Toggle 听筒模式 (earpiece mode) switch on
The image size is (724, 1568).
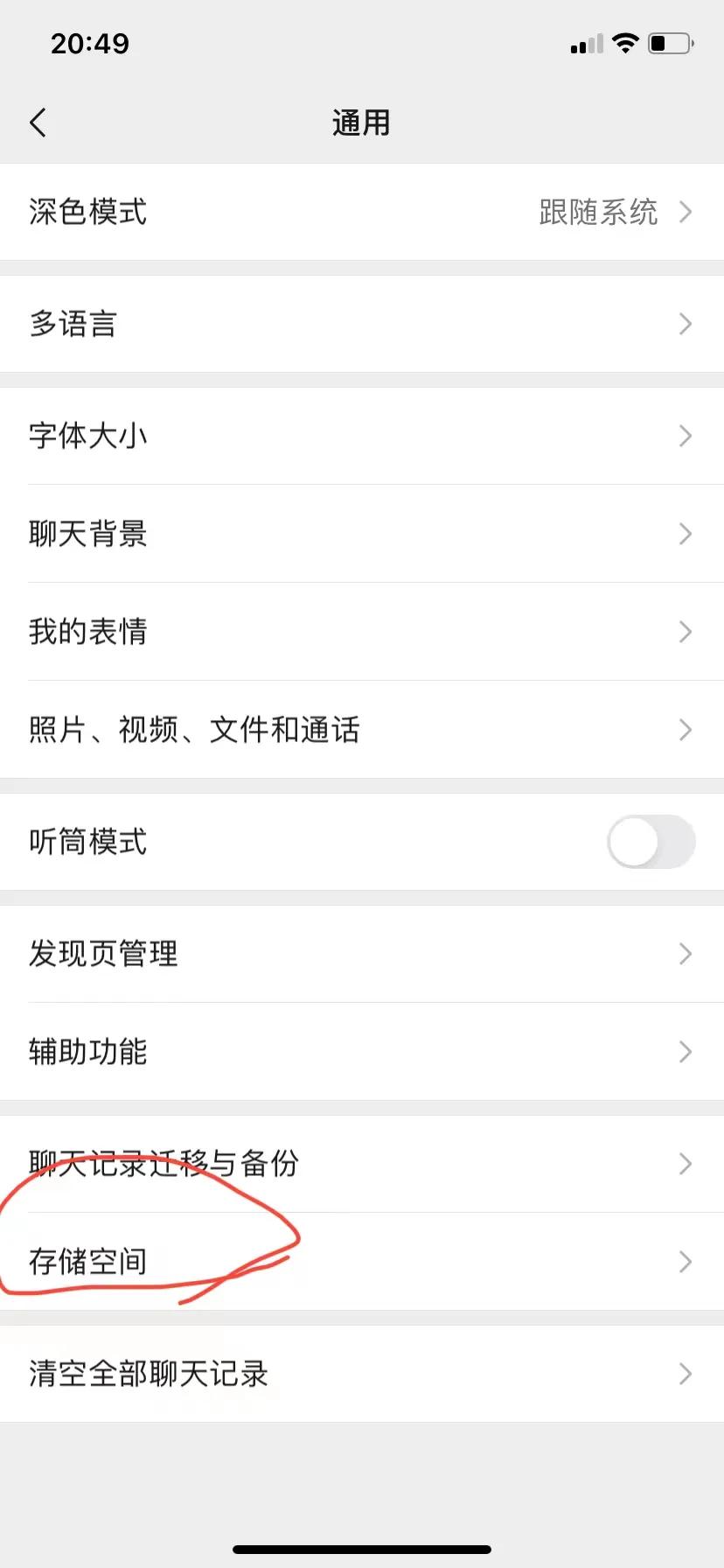(651, 842)
